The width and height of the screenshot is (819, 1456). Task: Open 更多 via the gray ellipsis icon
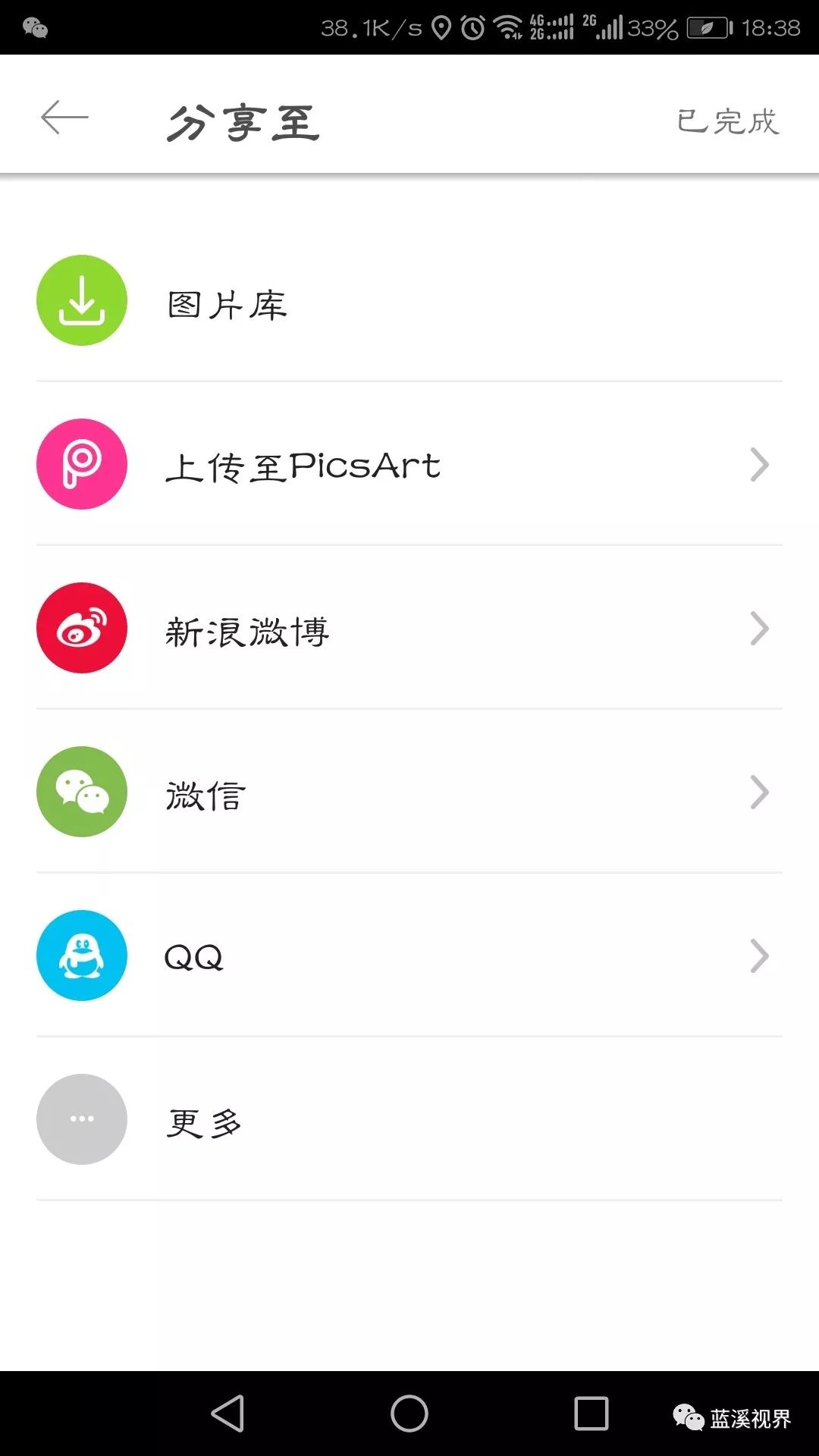click(81, 1120)
